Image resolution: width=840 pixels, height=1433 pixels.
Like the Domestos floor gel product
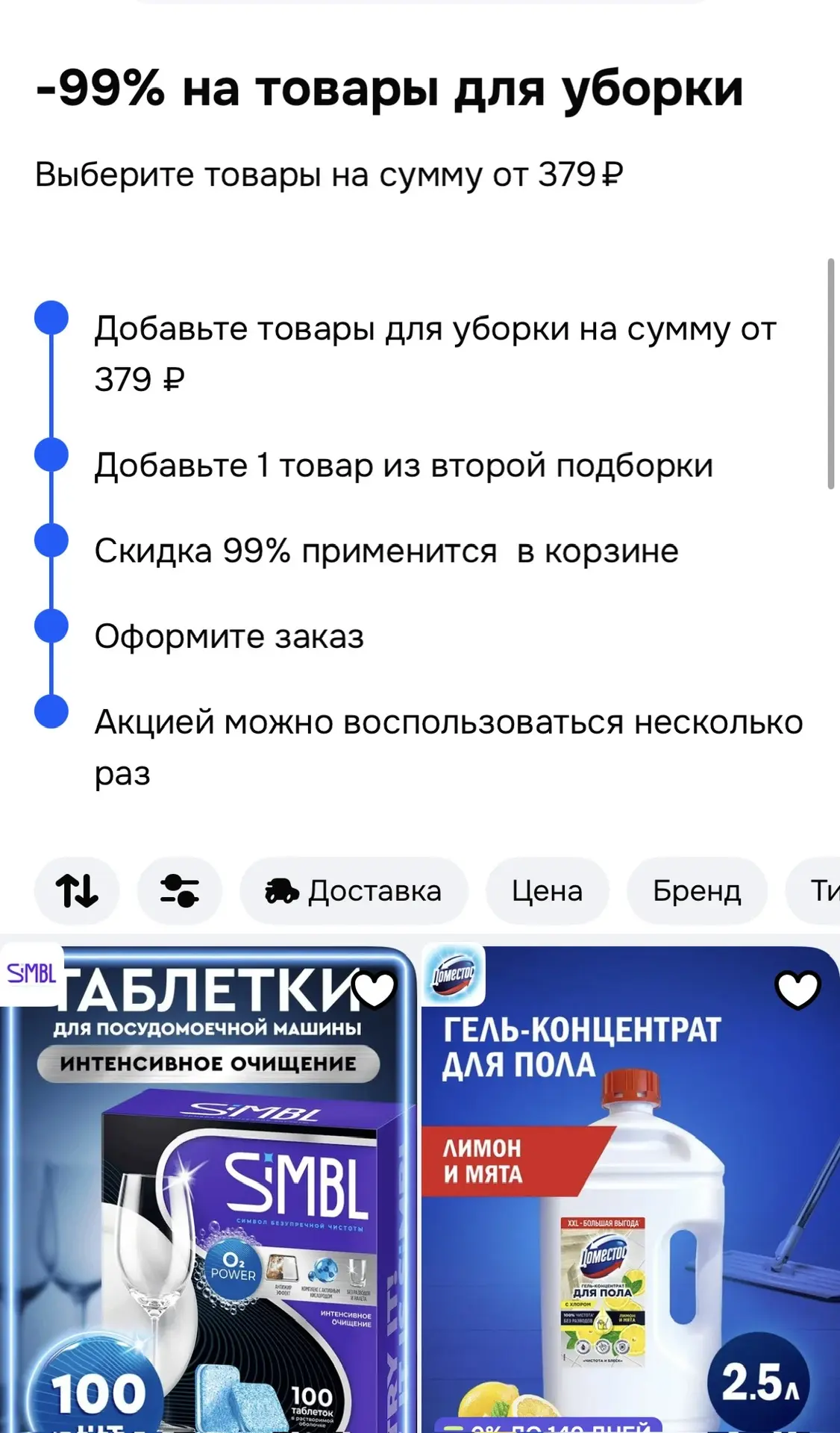click(x=798, y=989)
